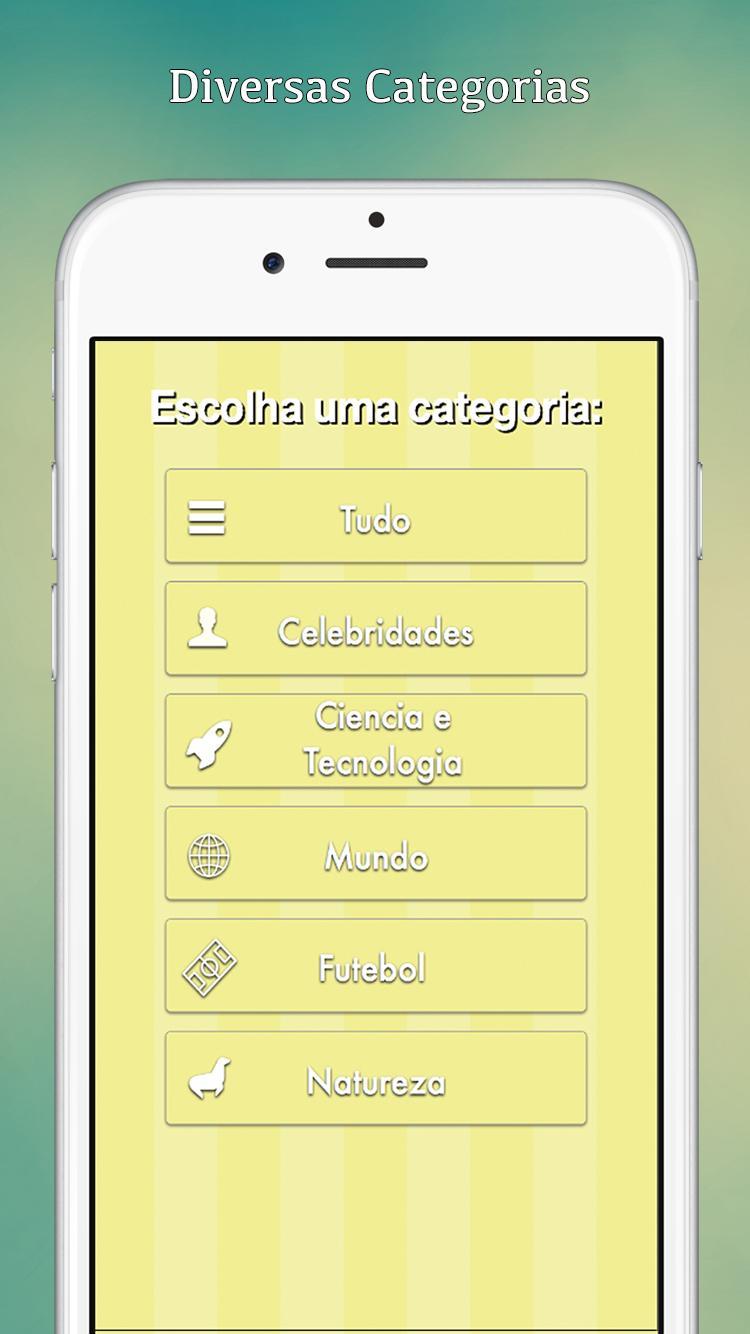Select the Natureza label text
Image resolution: width=750 pixels, height=1334 pixels.
(375, 1082)
